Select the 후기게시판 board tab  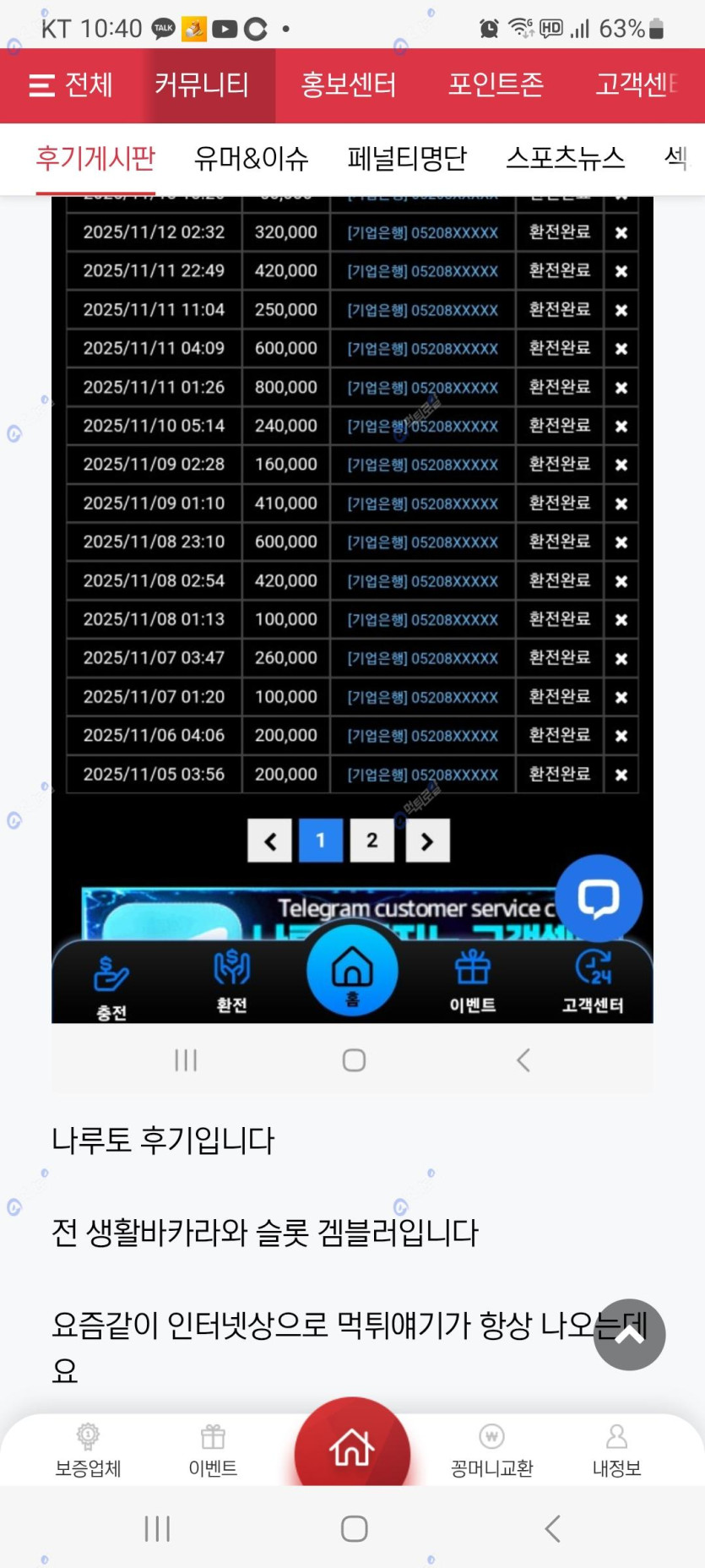coord(95,159)
